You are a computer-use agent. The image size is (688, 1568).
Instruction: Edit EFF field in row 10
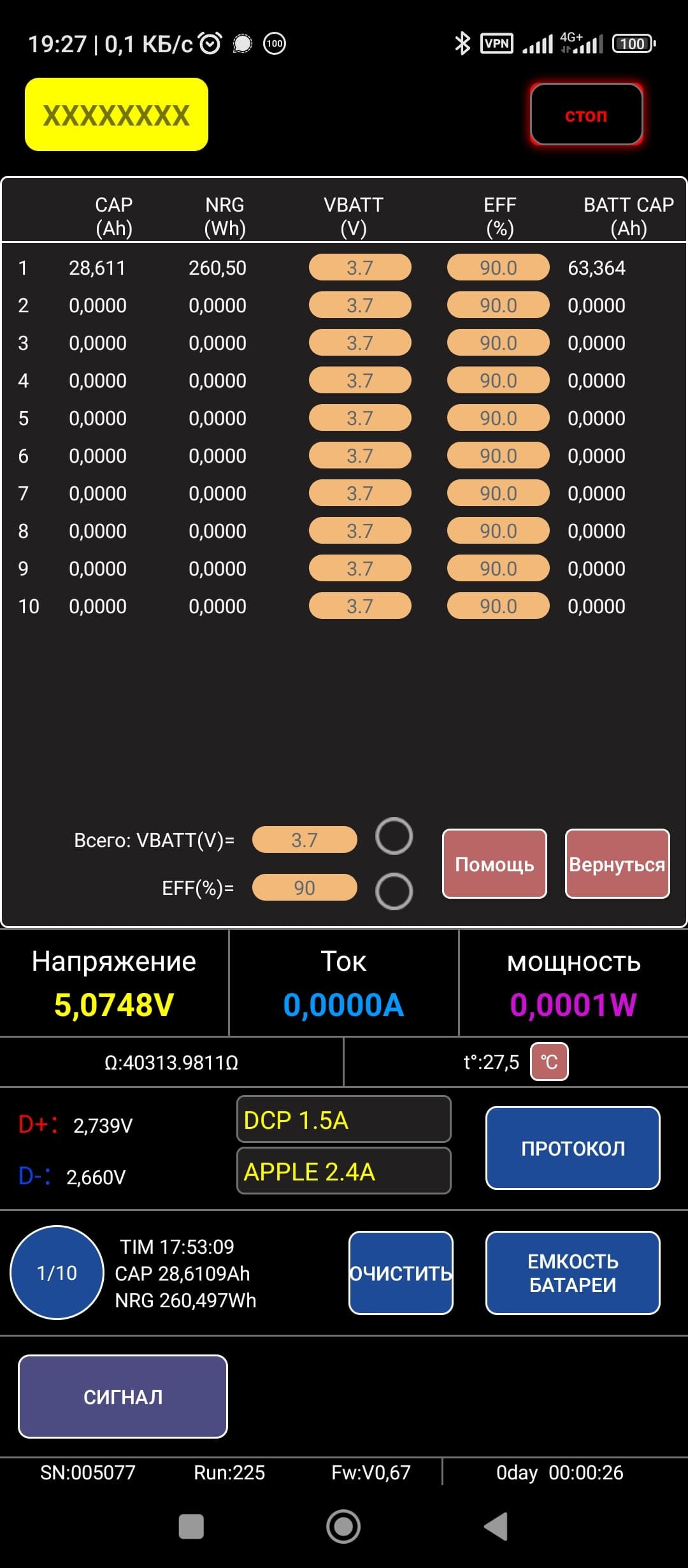pyautogui.click(x=498, y=606)
